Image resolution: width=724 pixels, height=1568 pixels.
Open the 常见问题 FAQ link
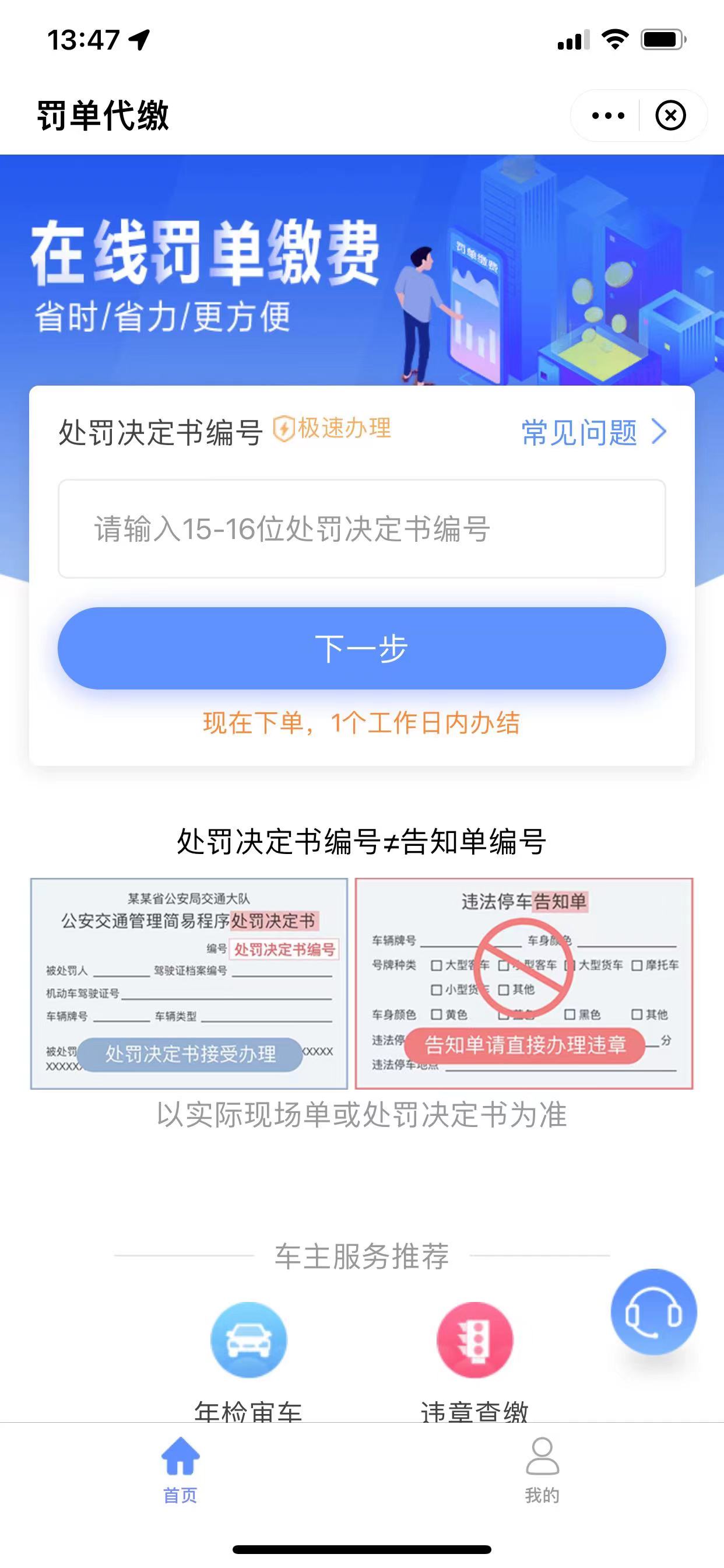593,433
